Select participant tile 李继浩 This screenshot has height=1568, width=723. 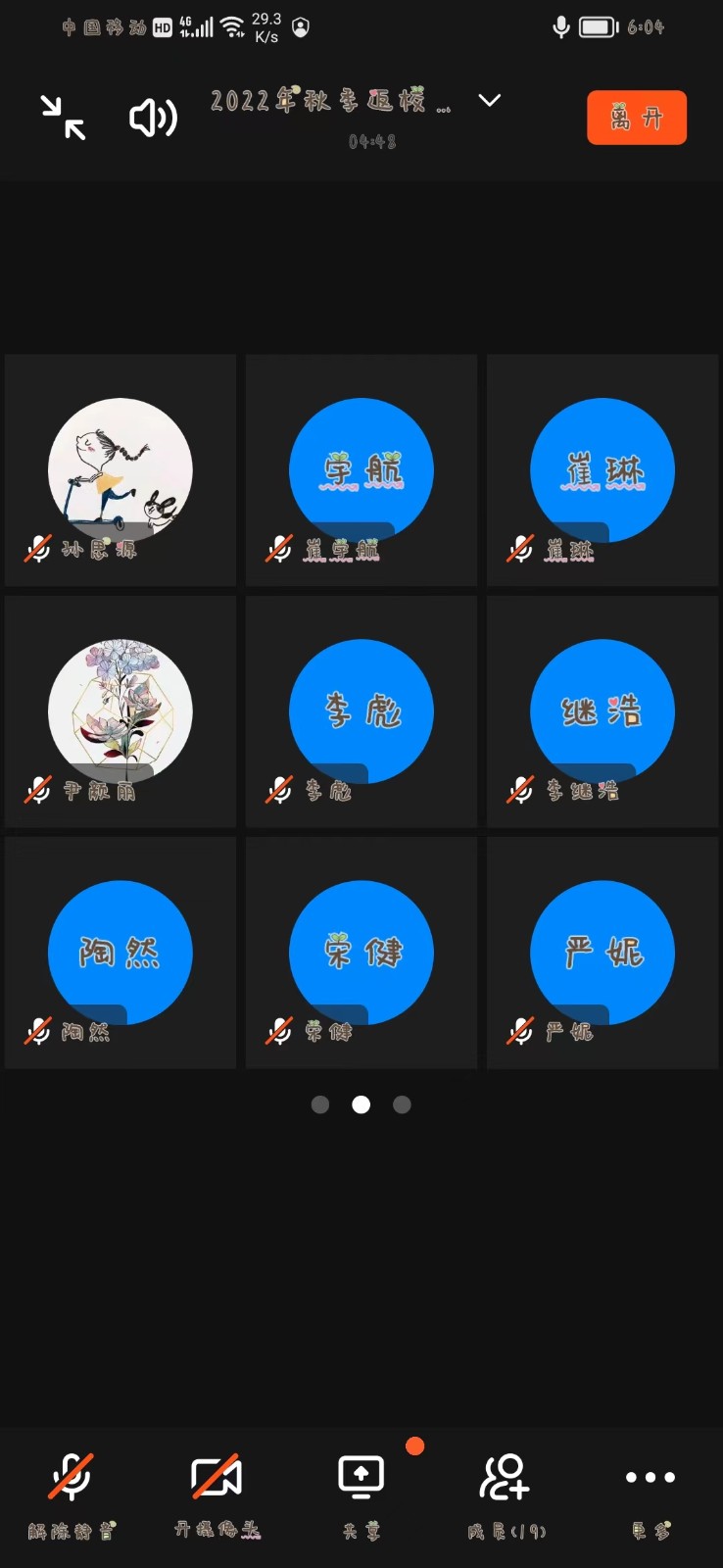[602, 711]
